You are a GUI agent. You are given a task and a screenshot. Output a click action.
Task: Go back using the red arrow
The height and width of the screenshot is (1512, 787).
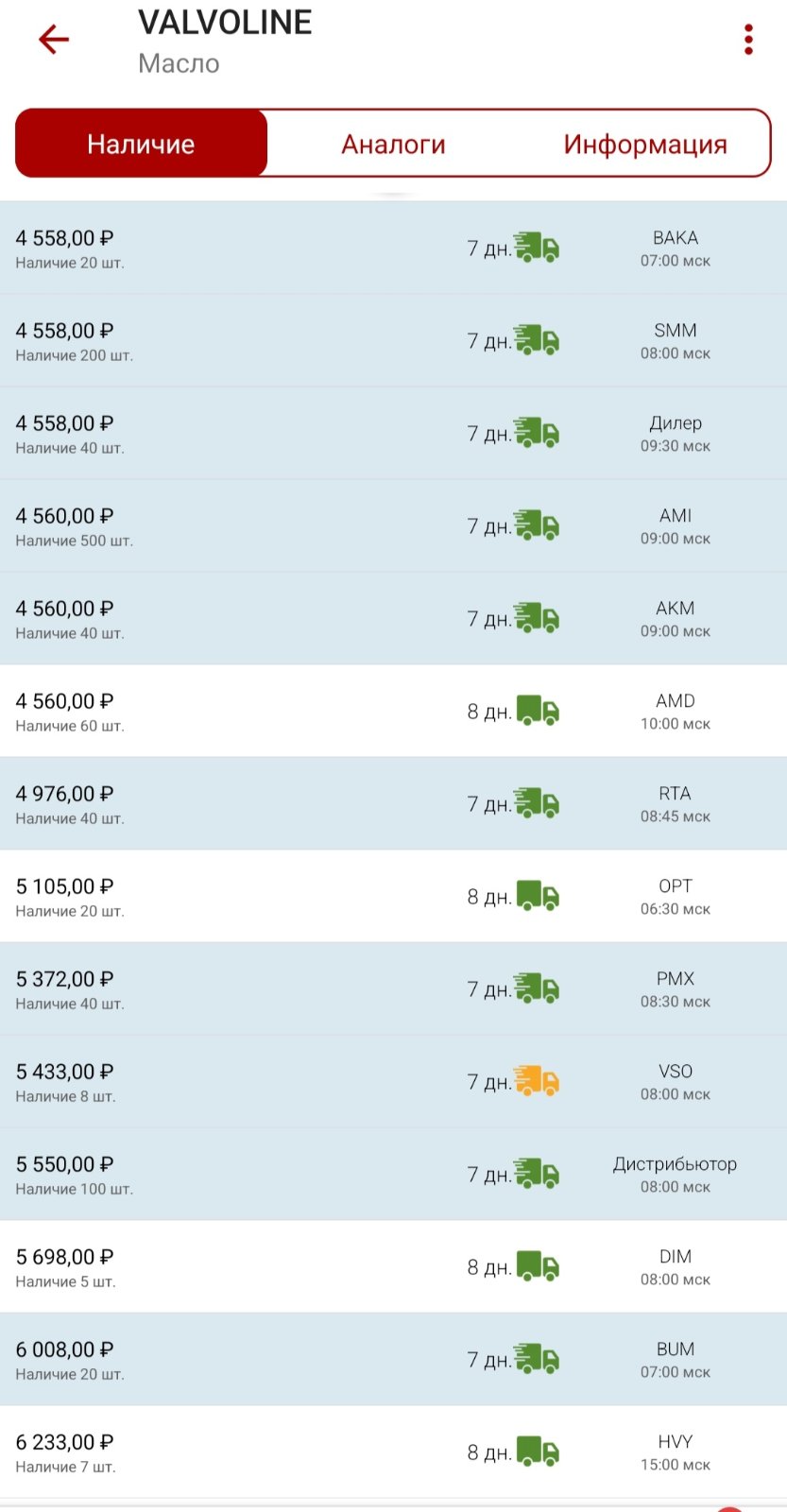(x=54, y=40)
